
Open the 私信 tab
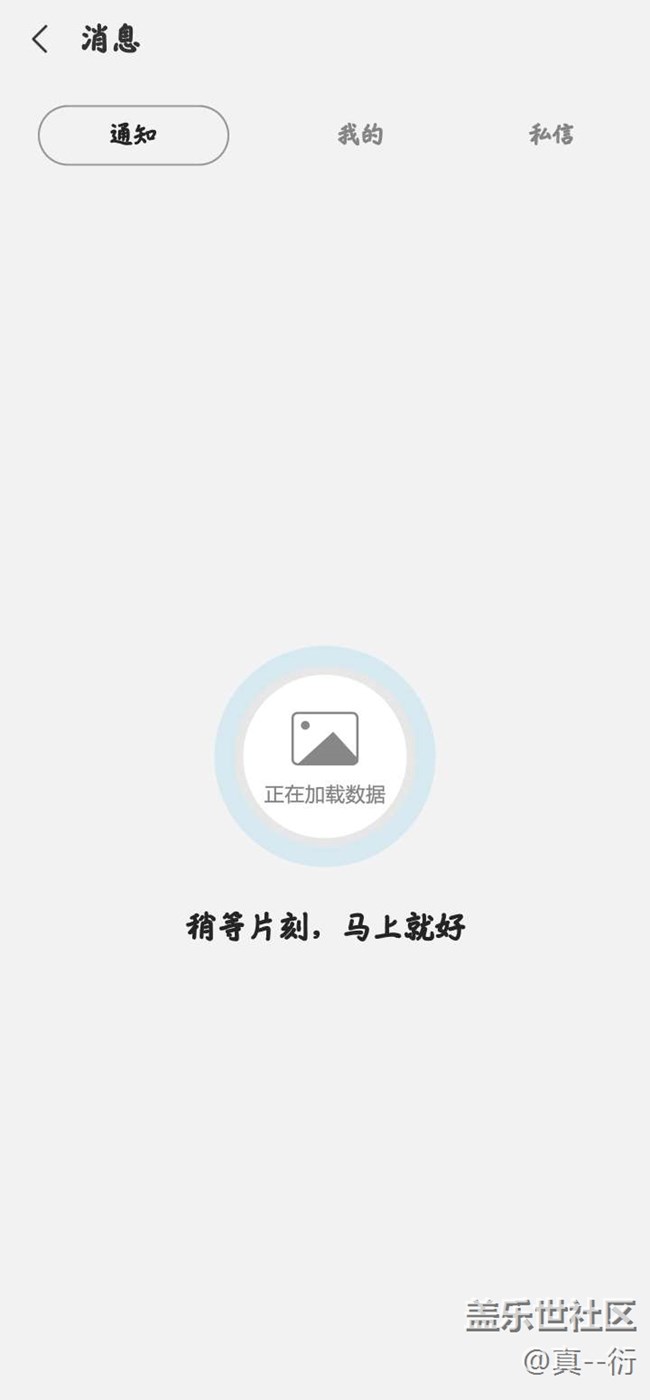tap(551, 135)
